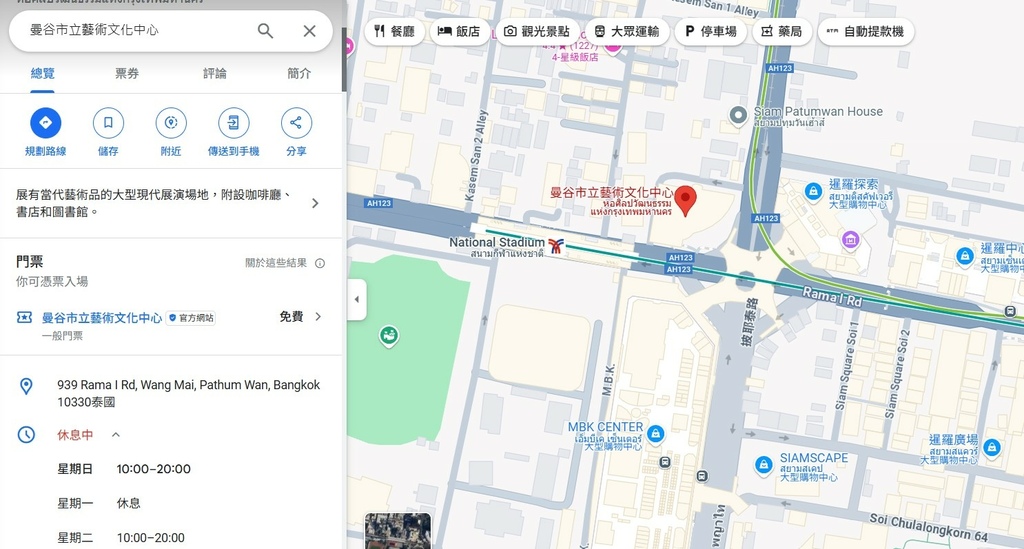Switch to the 評論 tab
This screenshot has height=549, width=1024.
pyautogui.click(x=214, y=73)
